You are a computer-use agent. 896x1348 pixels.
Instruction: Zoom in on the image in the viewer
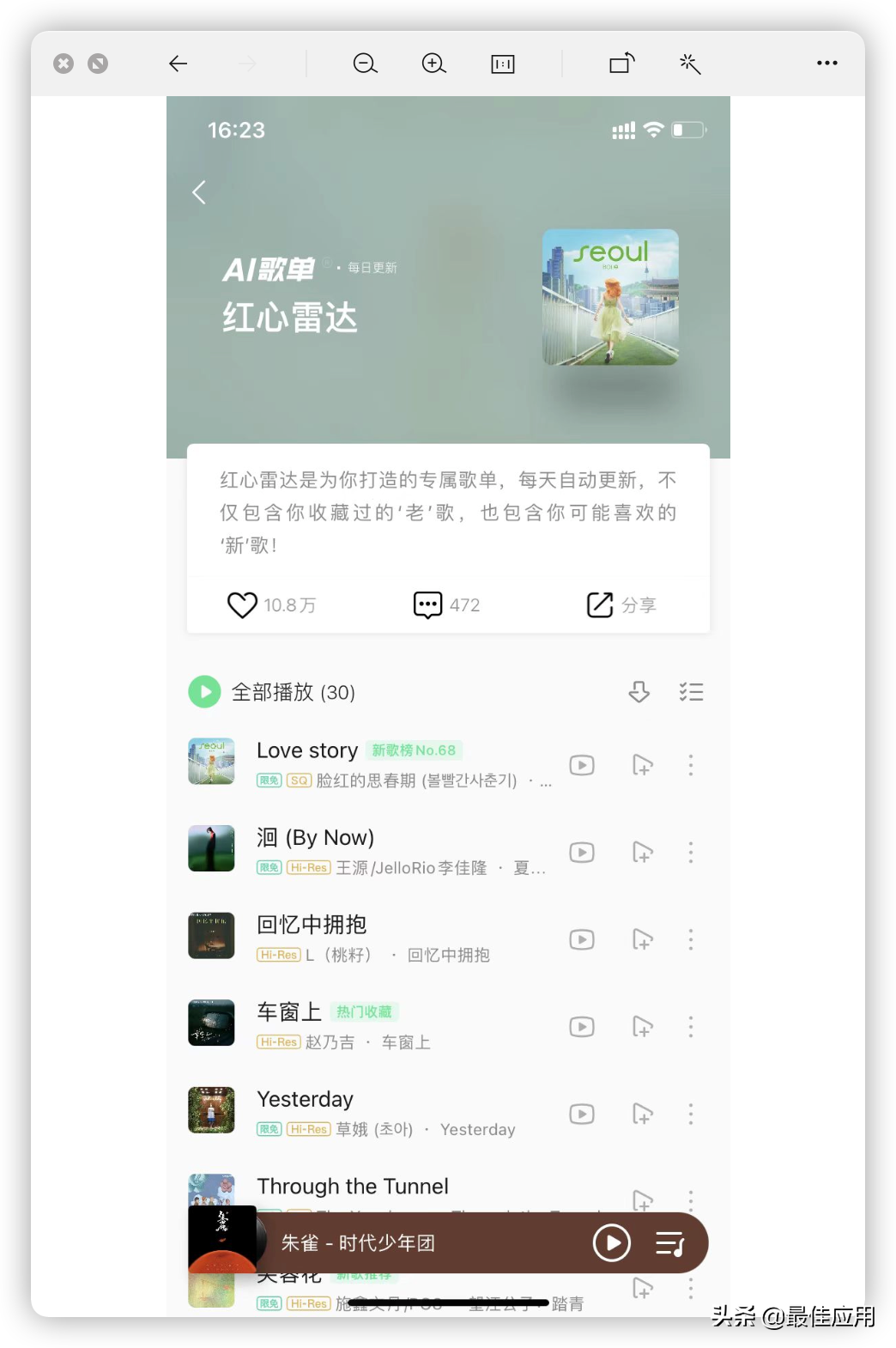434,64
